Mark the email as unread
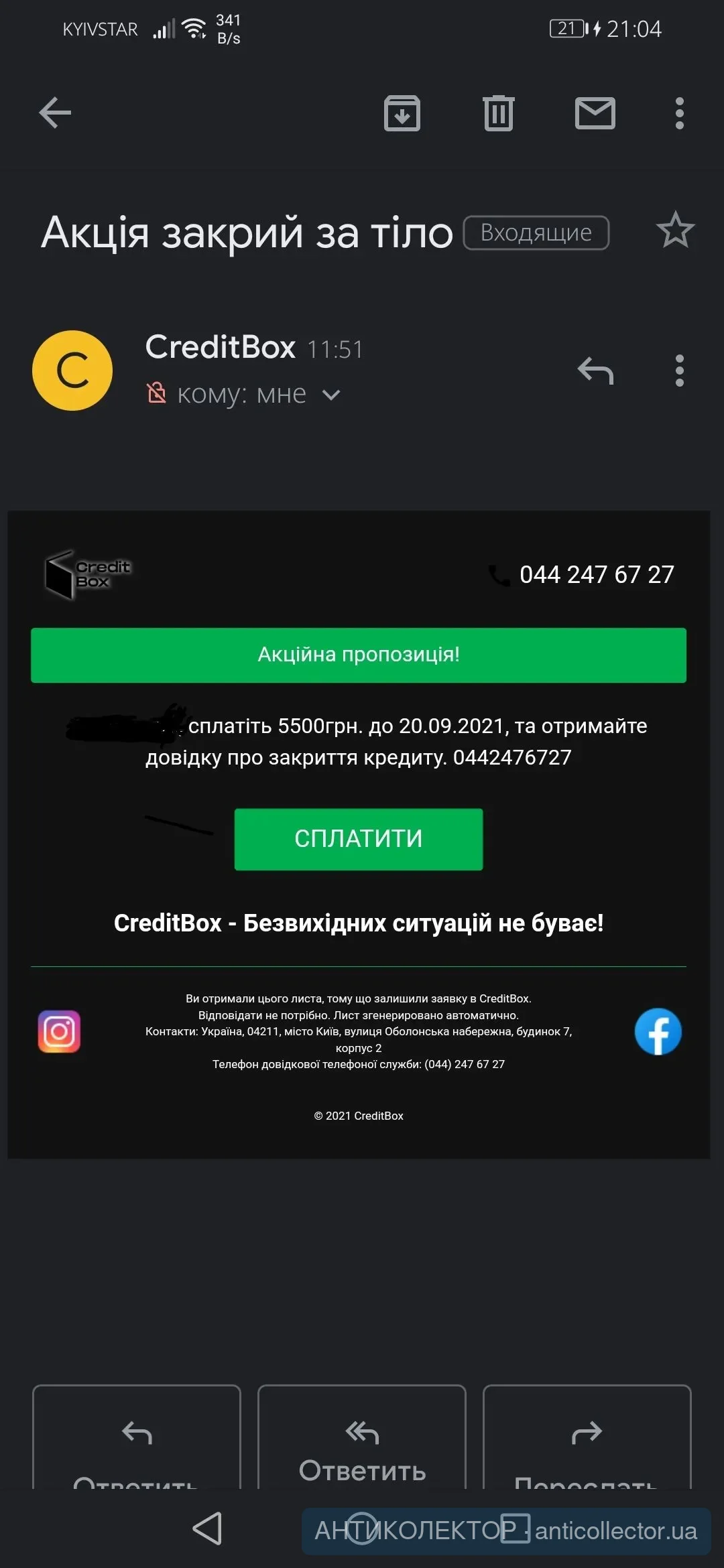This screenshot has height=1568, width=724. click(595, 113)
